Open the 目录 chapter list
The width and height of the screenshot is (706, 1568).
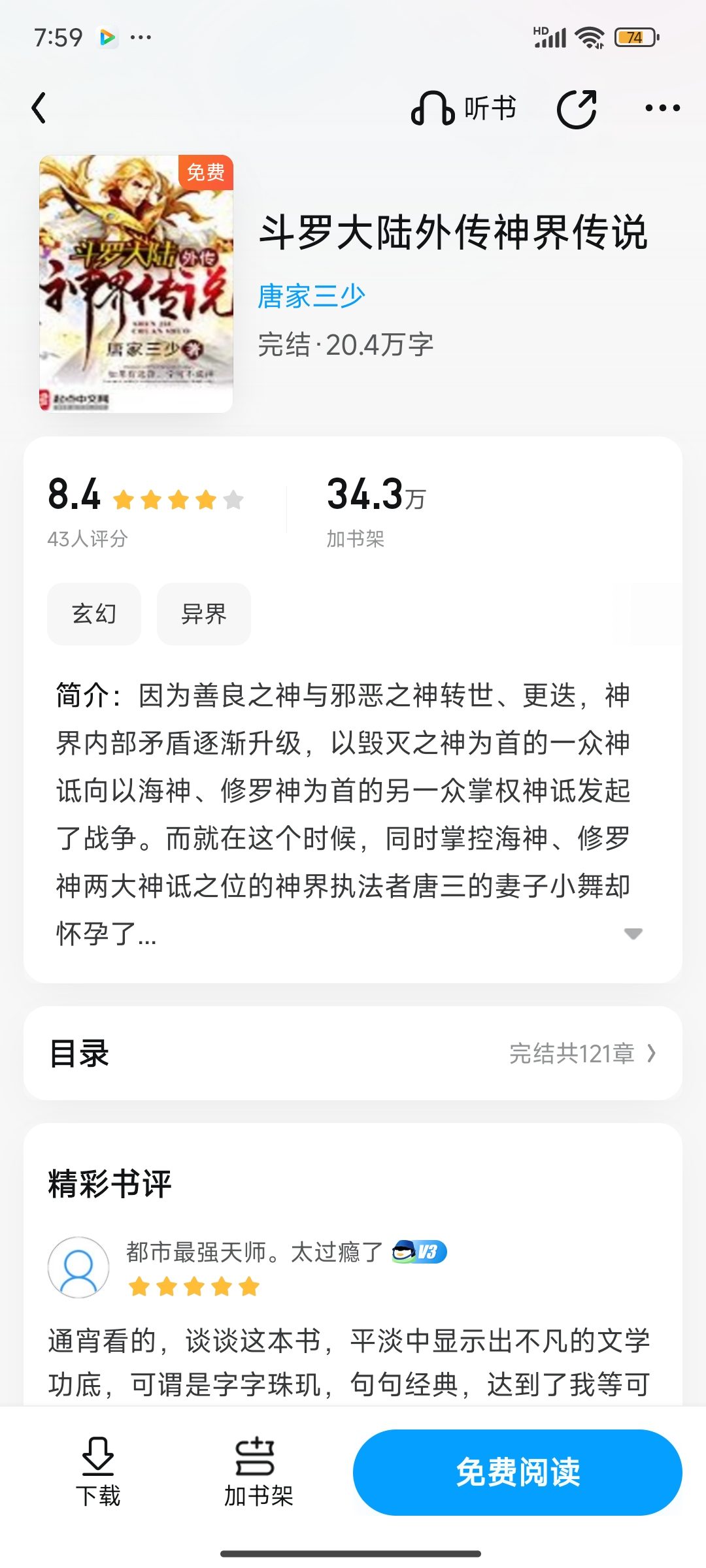point(353,1053)
